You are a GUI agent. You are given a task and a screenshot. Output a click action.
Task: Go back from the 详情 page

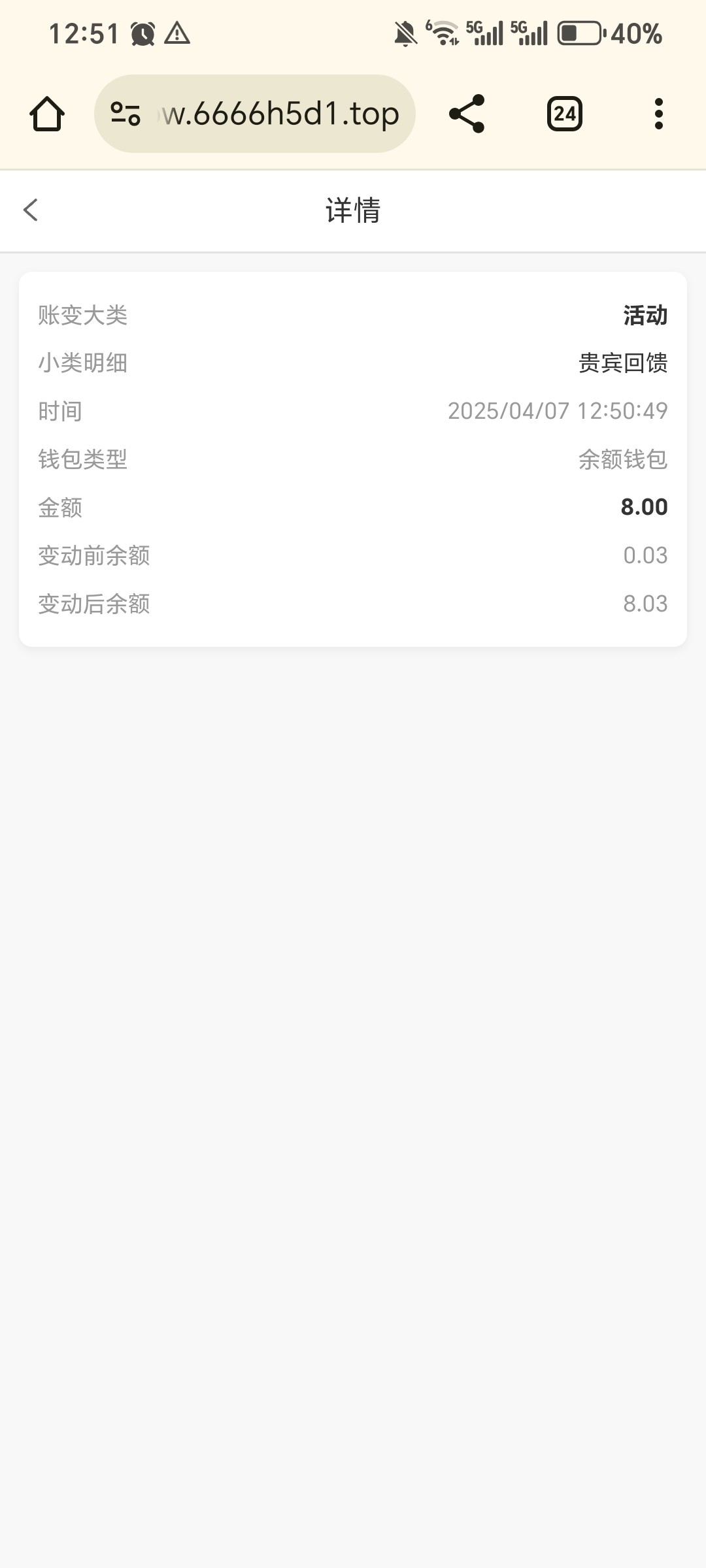tap(31, 210)
